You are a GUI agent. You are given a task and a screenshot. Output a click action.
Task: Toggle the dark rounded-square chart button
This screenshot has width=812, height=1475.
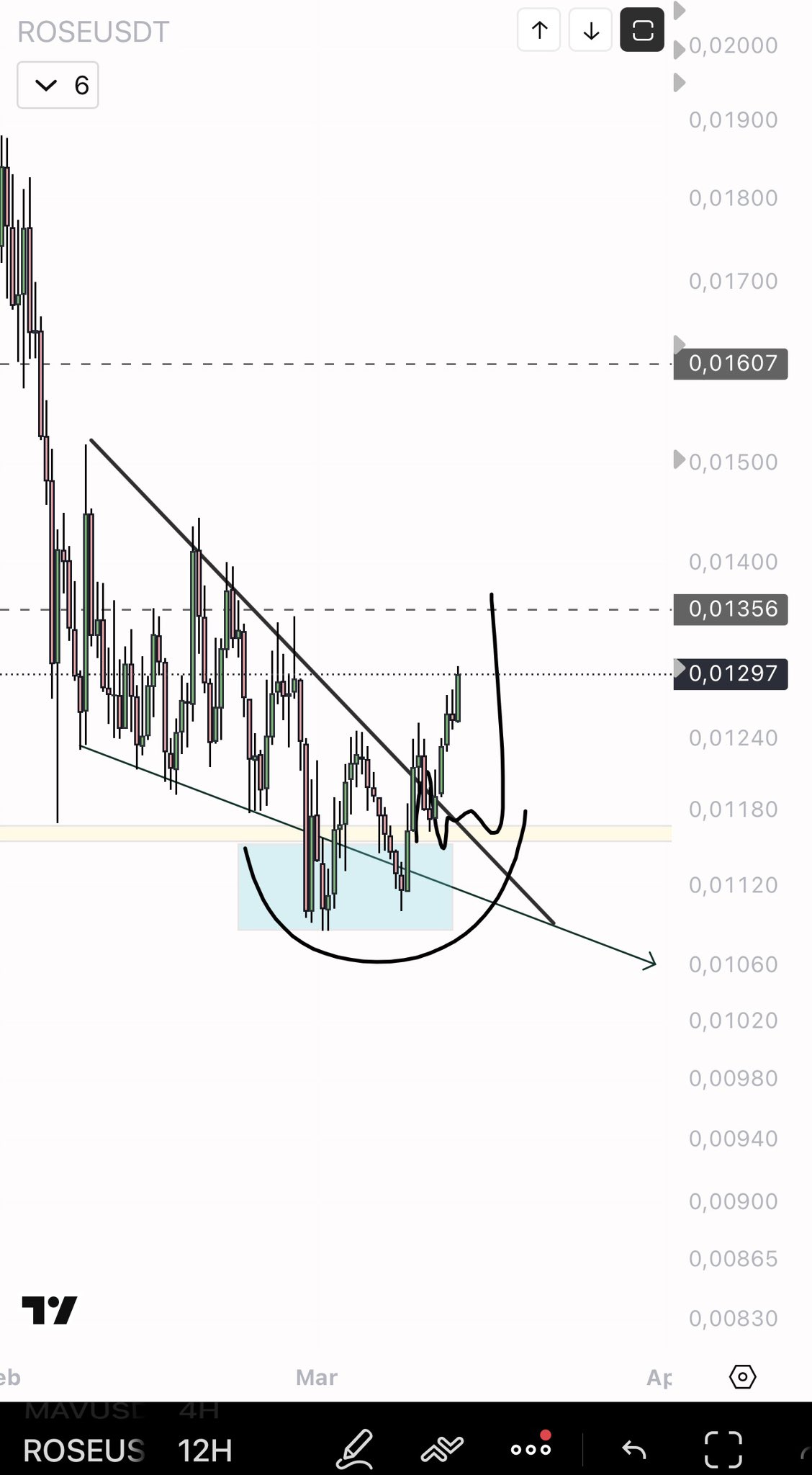click(642, 31)
